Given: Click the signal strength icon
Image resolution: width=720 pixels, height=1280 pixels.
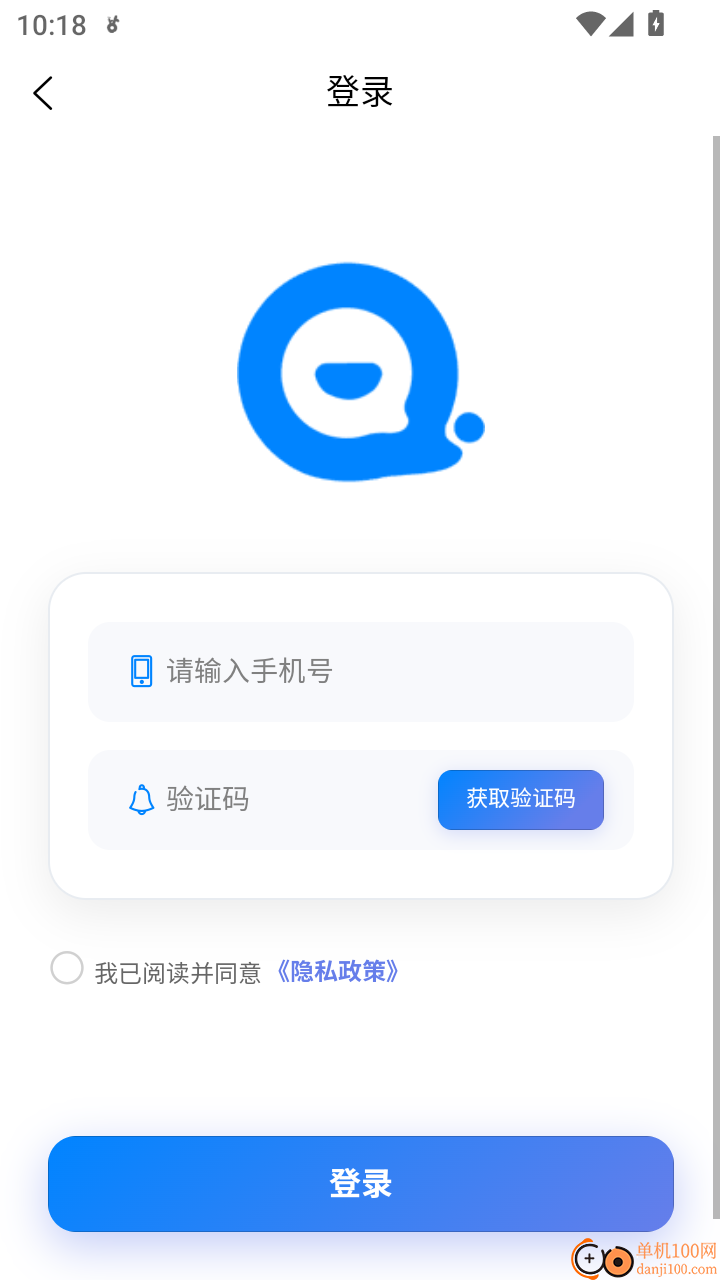Looking at the screenshot, I should pos(622,27).
